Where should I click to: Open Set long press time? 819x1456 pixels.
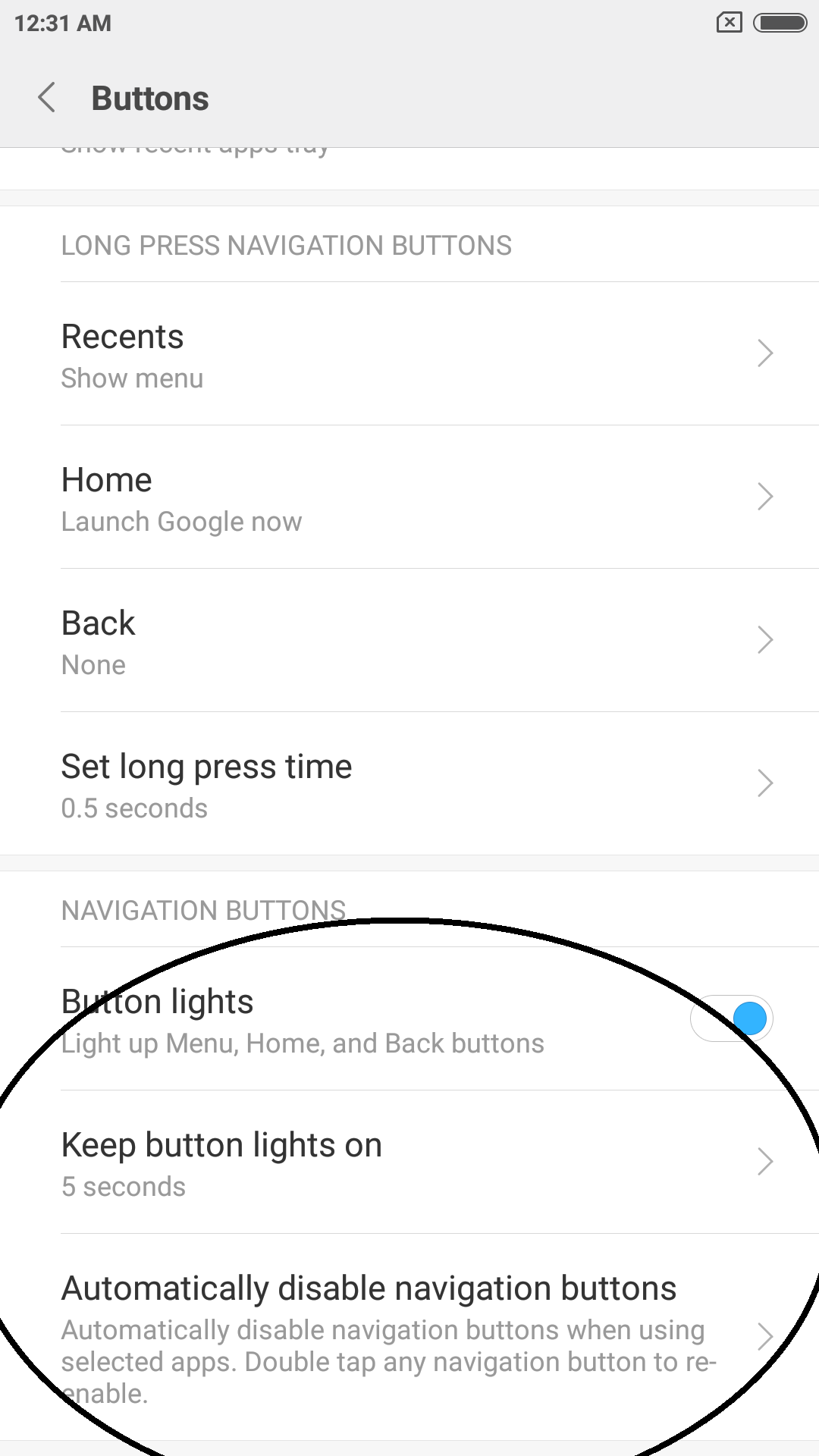point(409,783)
